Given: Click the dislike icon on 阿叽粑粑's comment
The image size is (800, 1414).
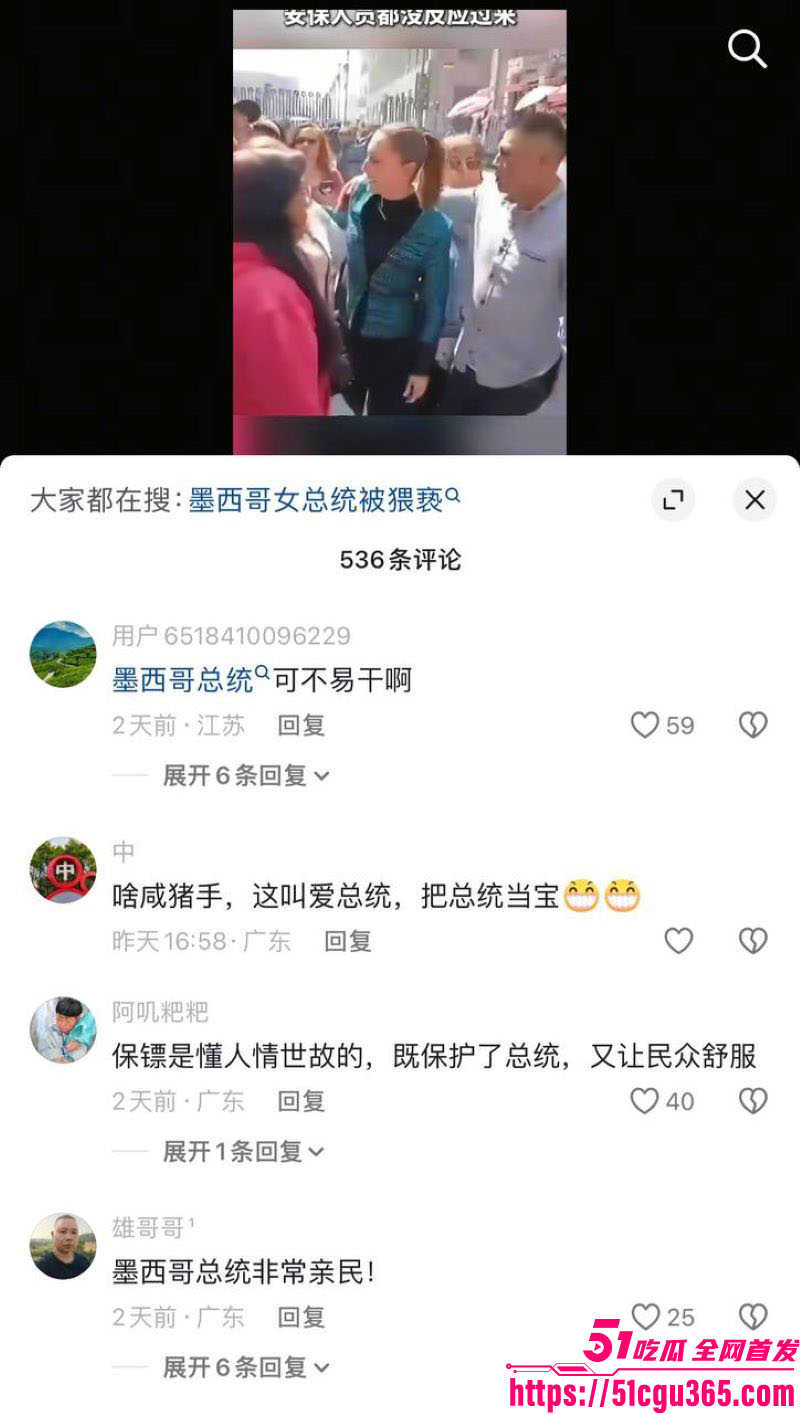Looking at the screenshot, I should point(752,1100).
